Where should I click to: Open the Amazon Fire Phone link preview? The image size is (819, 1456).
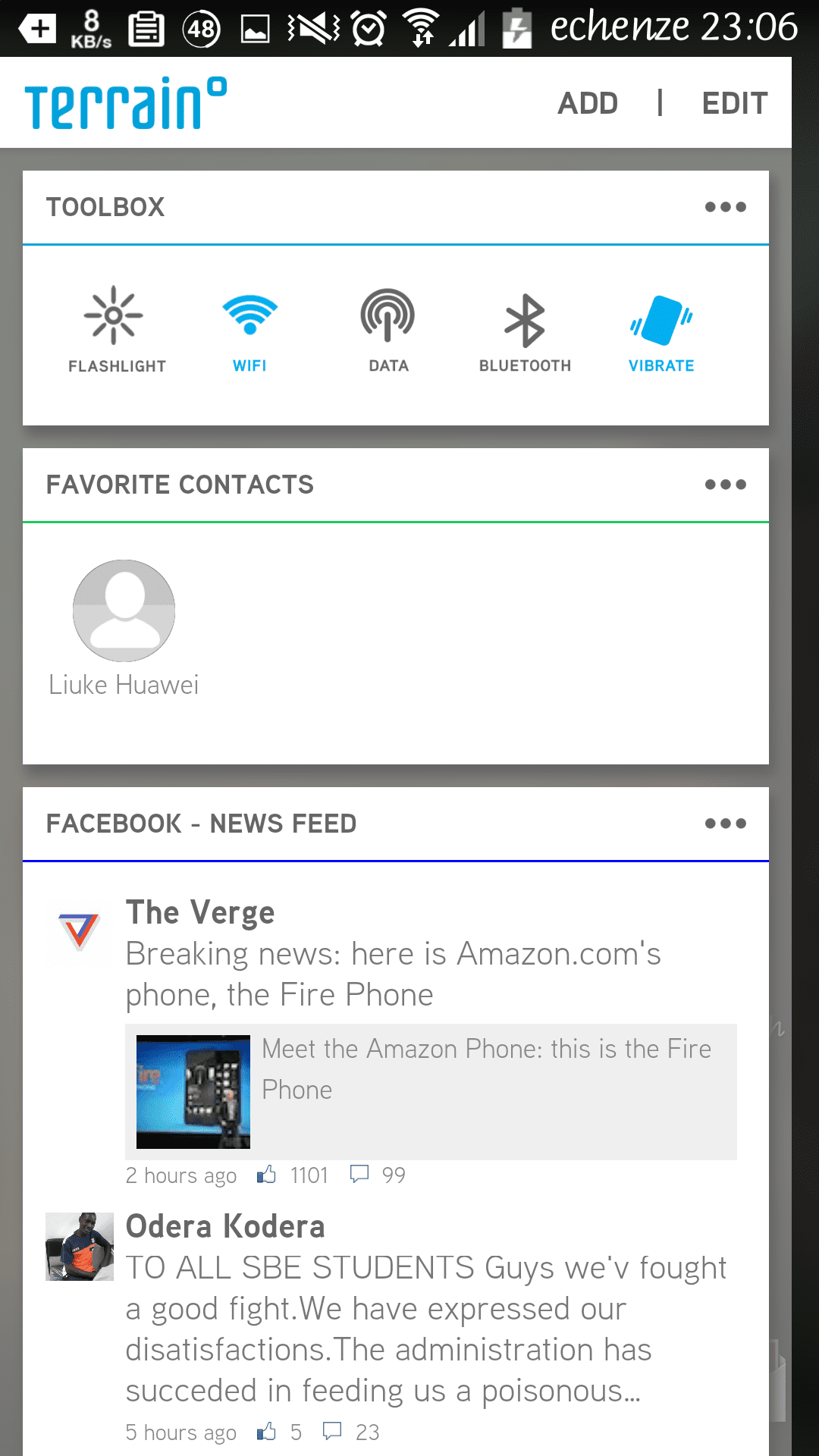pyautogui.click(x=431, y=1091)
